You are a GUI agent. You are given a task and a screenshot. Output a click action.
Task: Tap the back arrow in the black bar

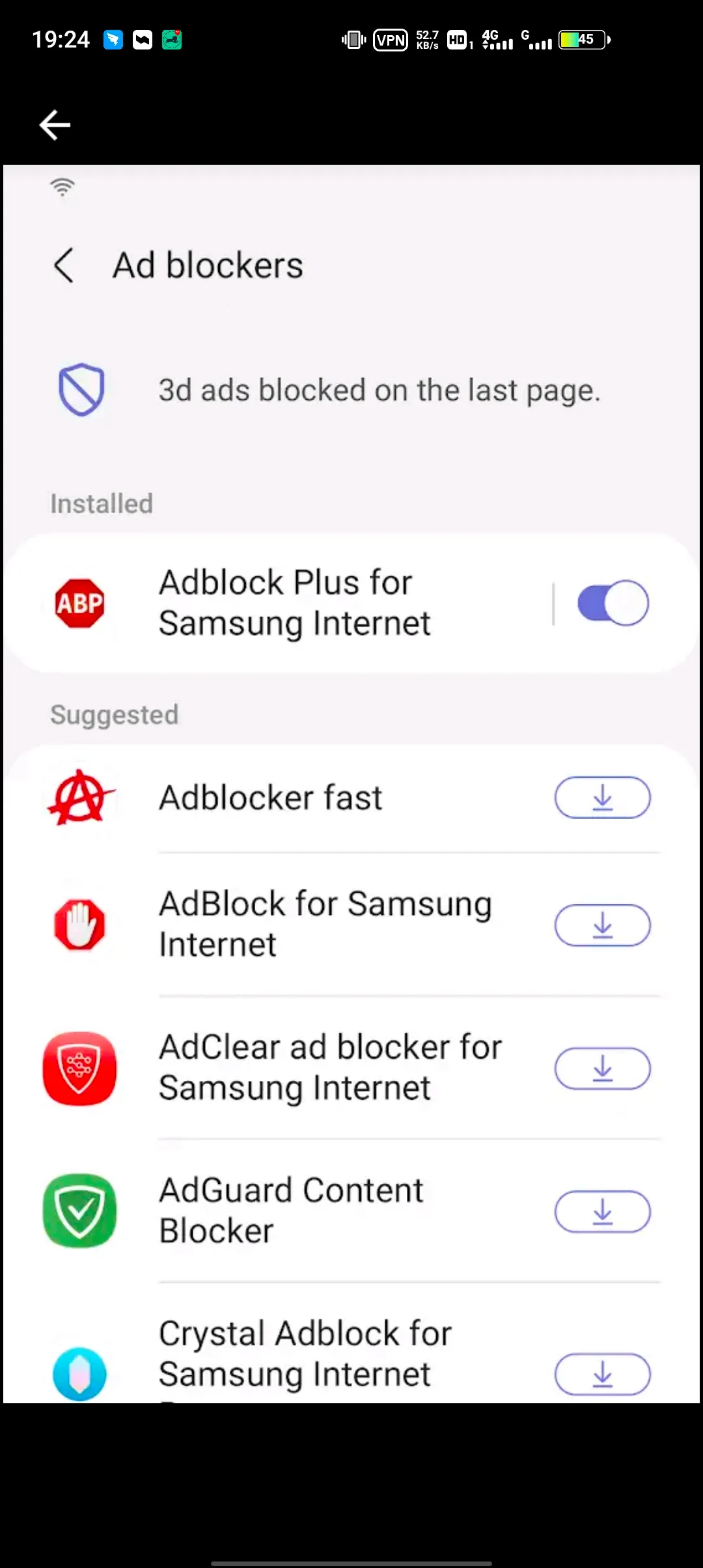(x=54, y=124)
